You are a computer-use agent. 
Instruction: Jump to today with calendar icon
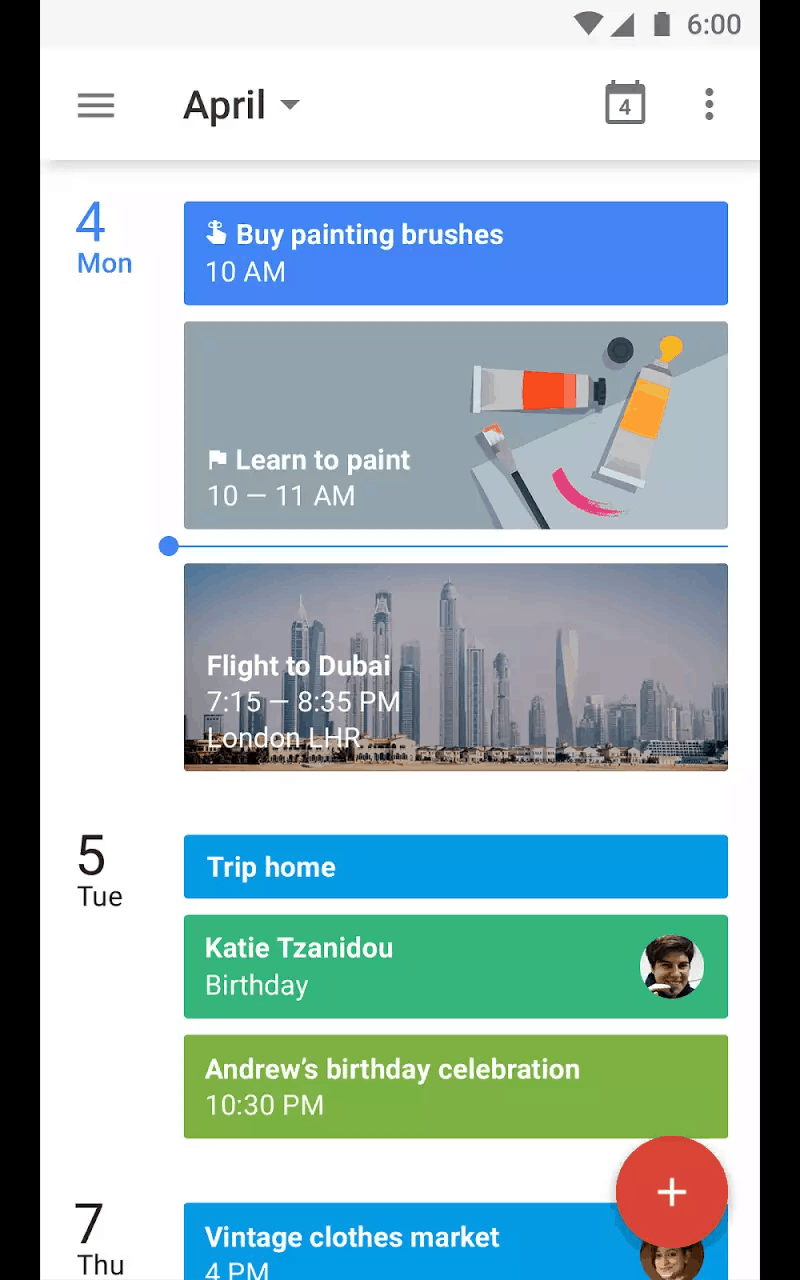625,105
